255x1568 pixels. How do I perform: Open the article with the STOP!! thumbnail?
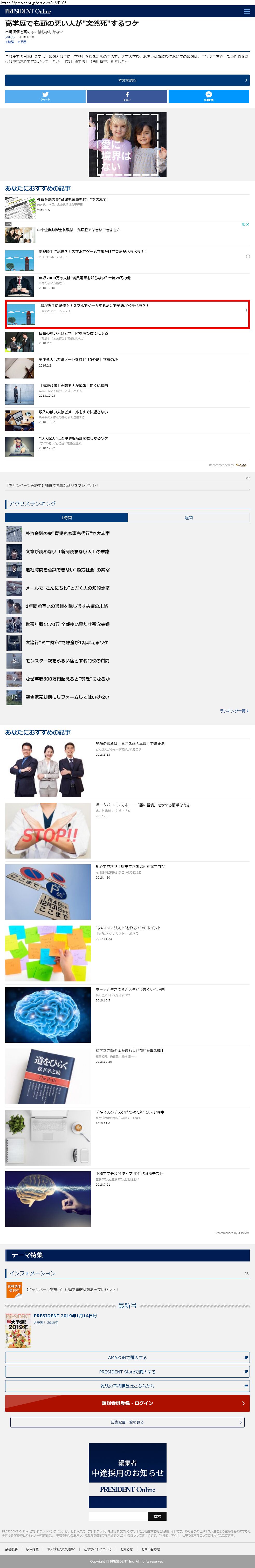point(47,830)
